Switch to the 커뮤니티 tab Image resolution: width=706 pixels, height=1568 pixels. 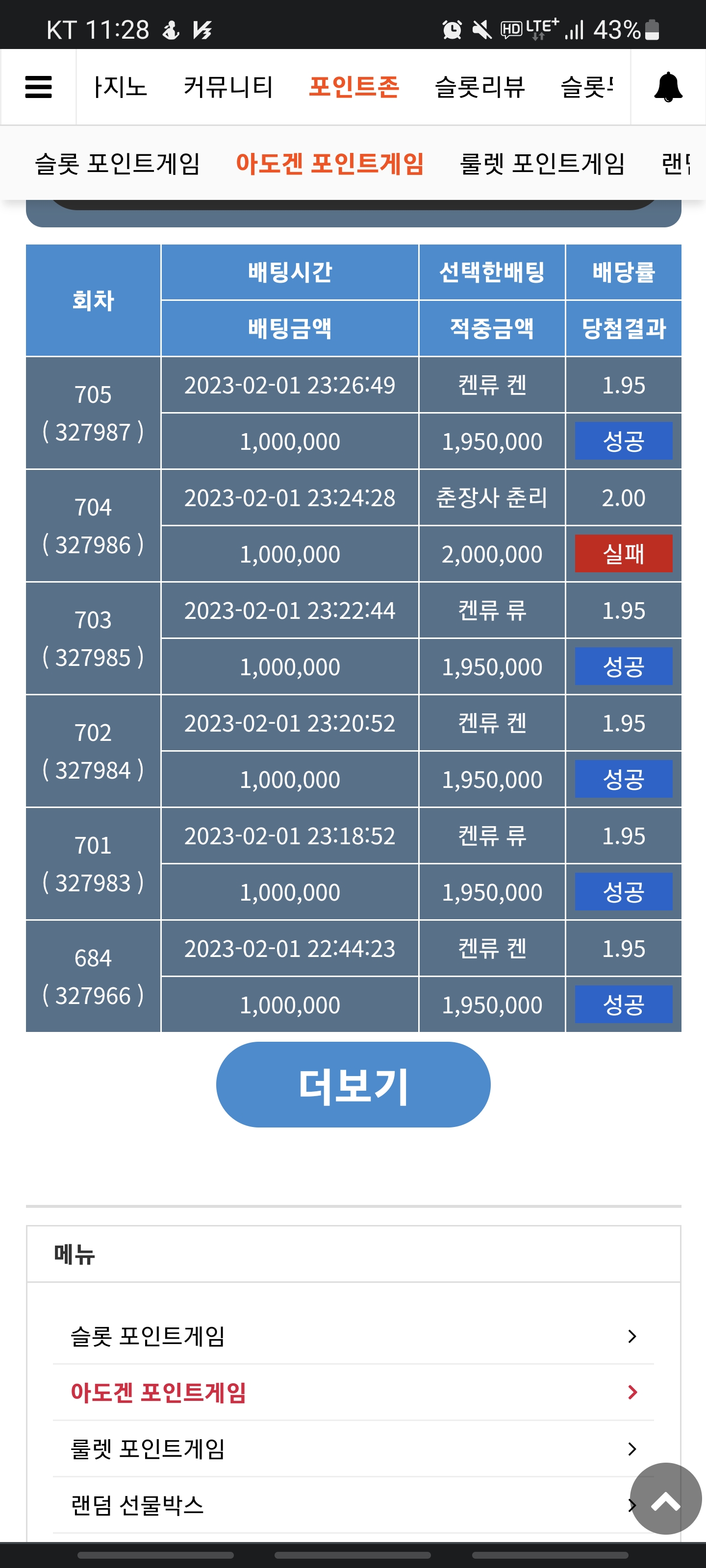click(228, 87)
